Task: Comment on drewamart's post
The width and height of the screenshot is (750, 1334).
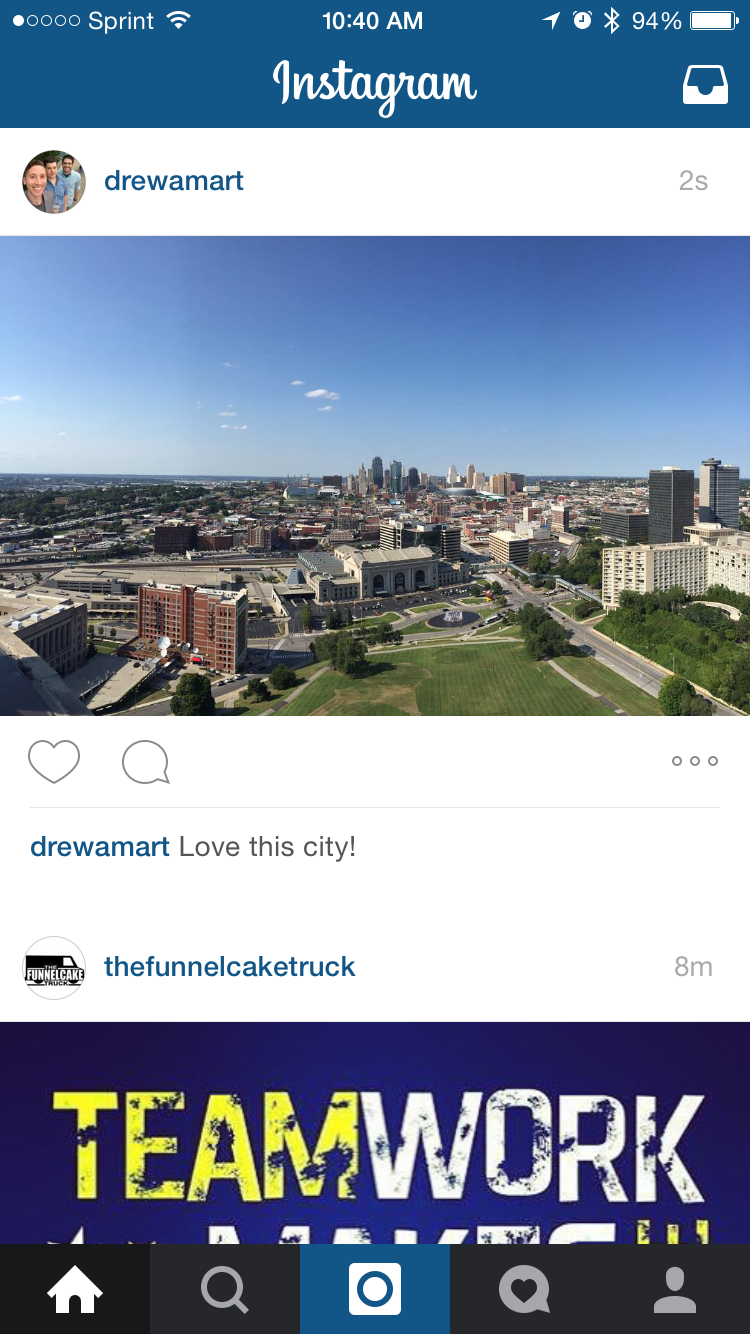Action: [x=146, y=762]
